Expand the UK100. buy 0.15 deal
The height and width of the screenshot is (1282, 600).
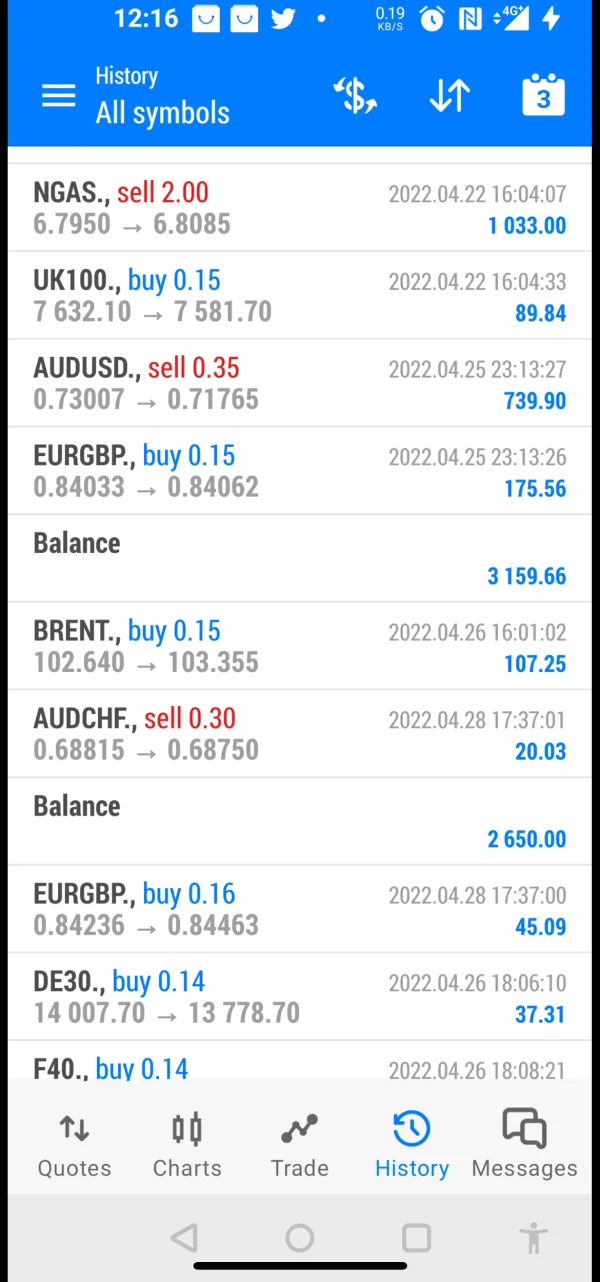tap(299, 296)
